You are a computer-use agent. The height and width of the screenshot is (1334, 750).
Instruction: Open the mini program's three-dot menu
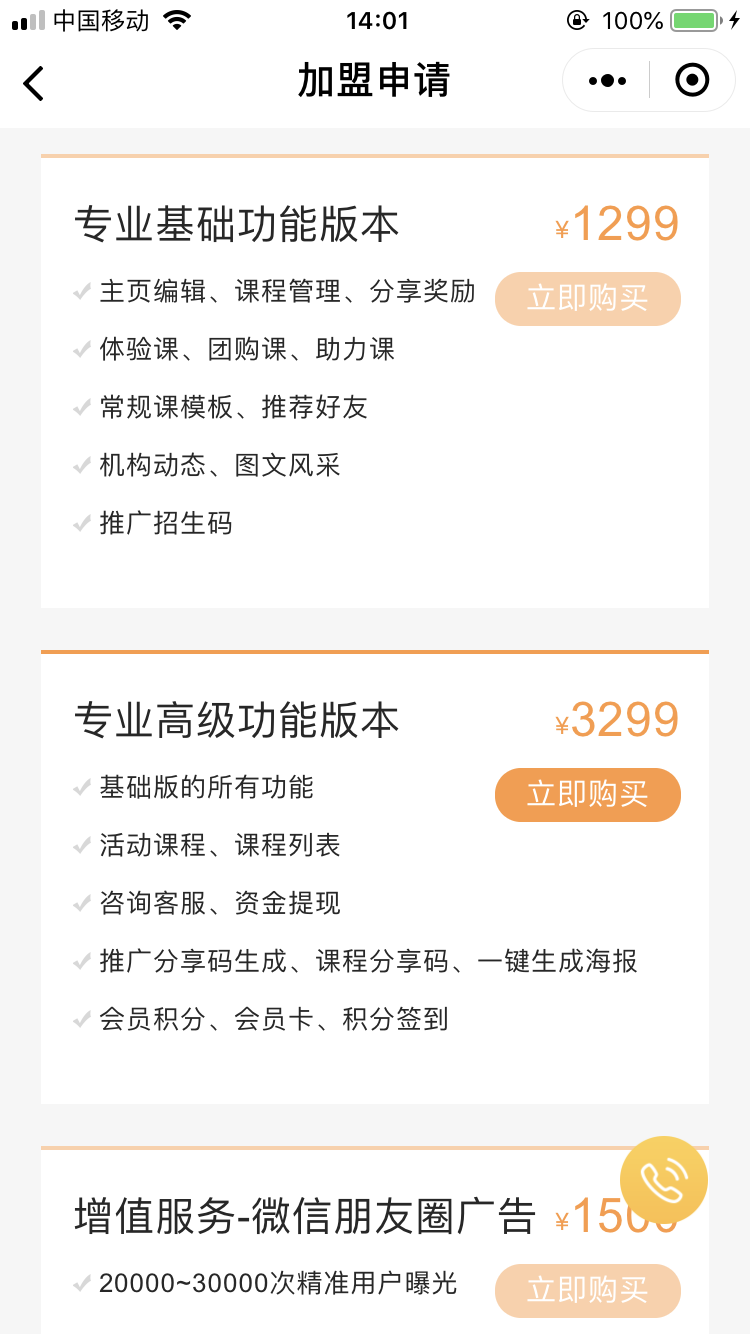(607, 81)
